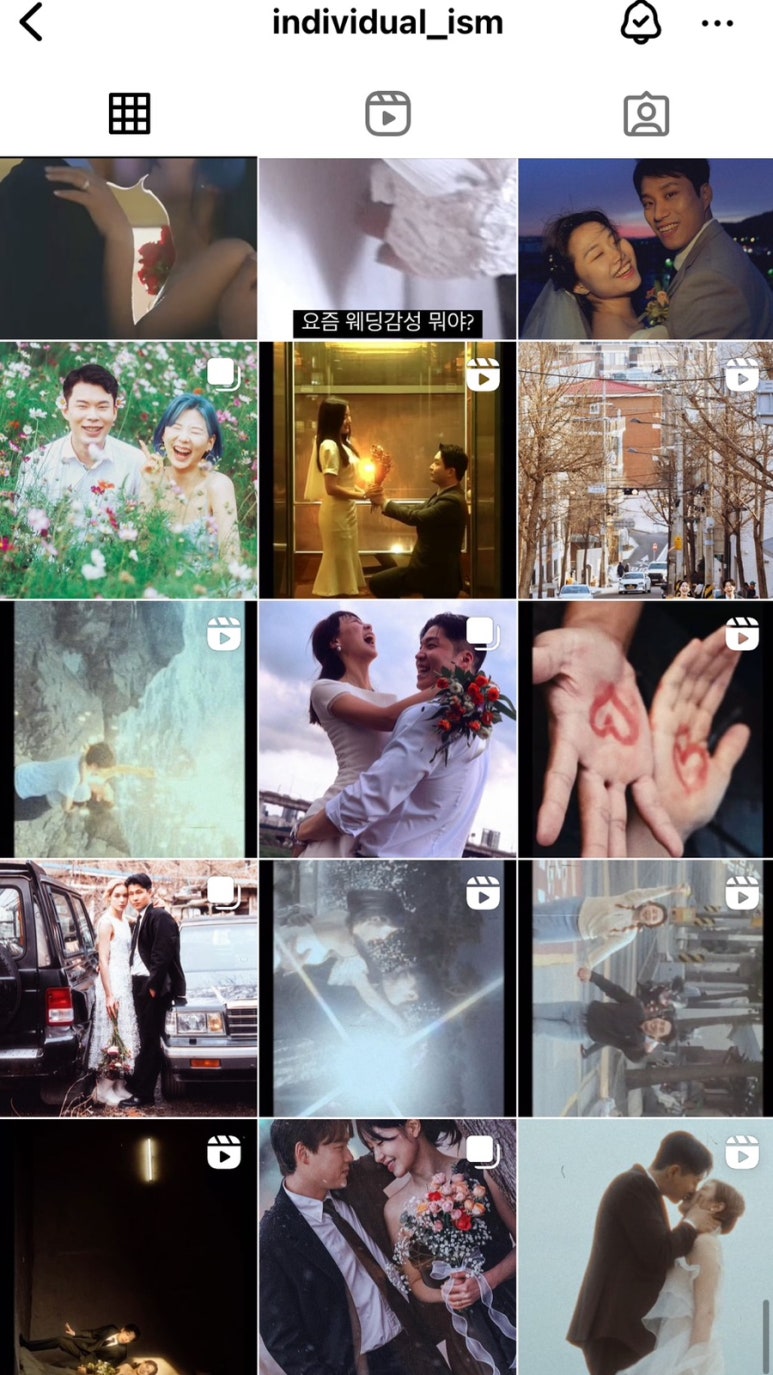The image size is (773, 1375).
Task: Go back from individual_ism profile
Action: point(32,22)
